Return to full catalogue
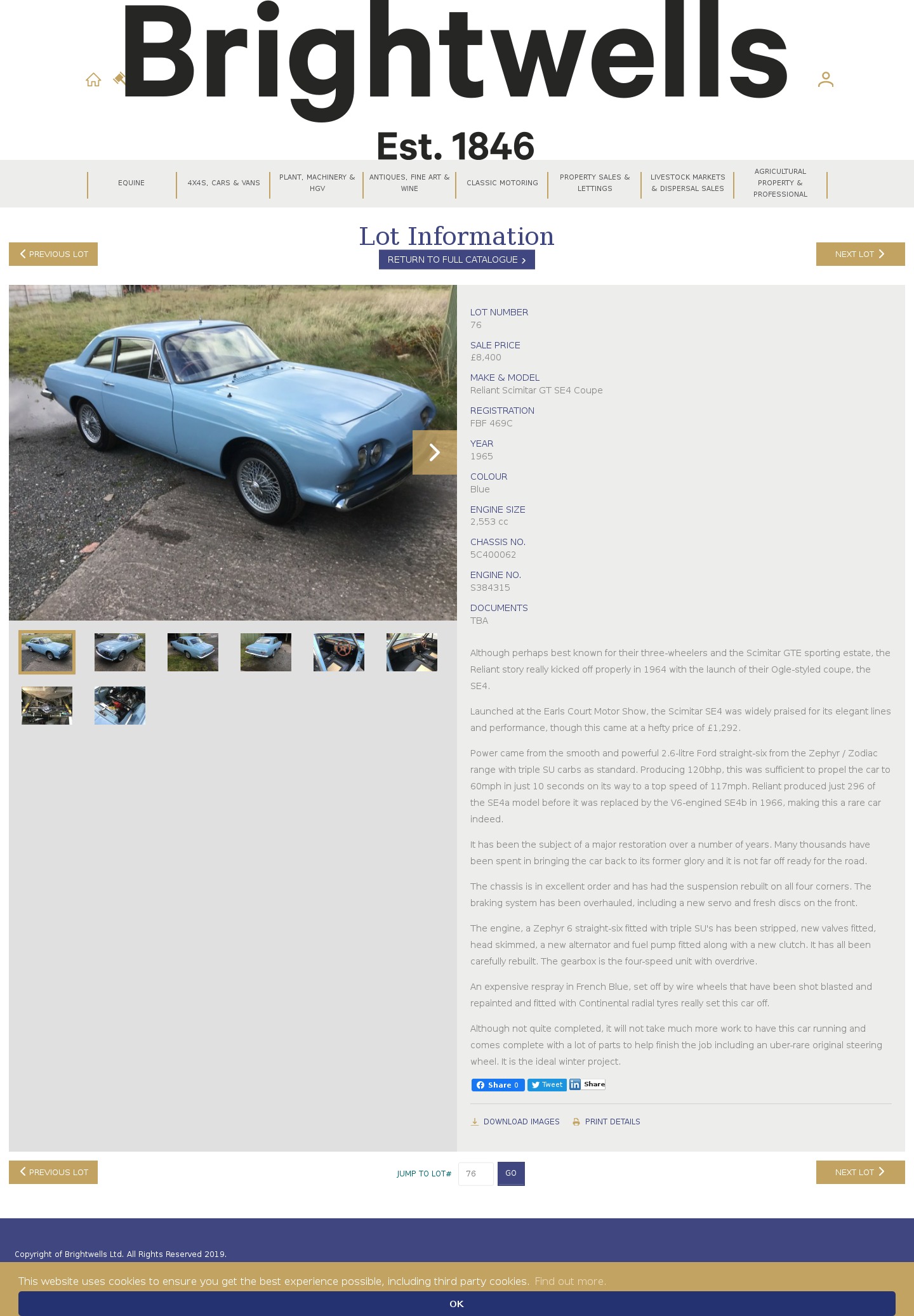 456,260
